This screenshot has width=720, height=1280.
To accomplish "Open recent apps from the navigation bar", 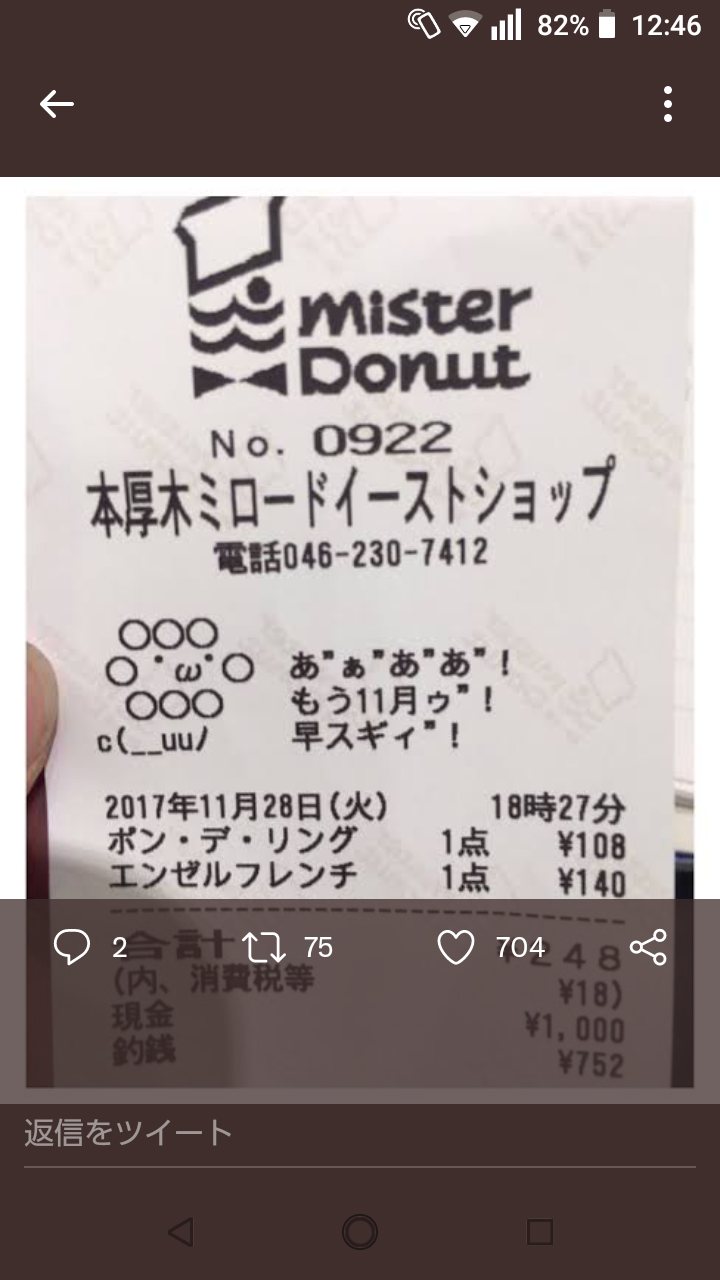I will click(540, 1232).
